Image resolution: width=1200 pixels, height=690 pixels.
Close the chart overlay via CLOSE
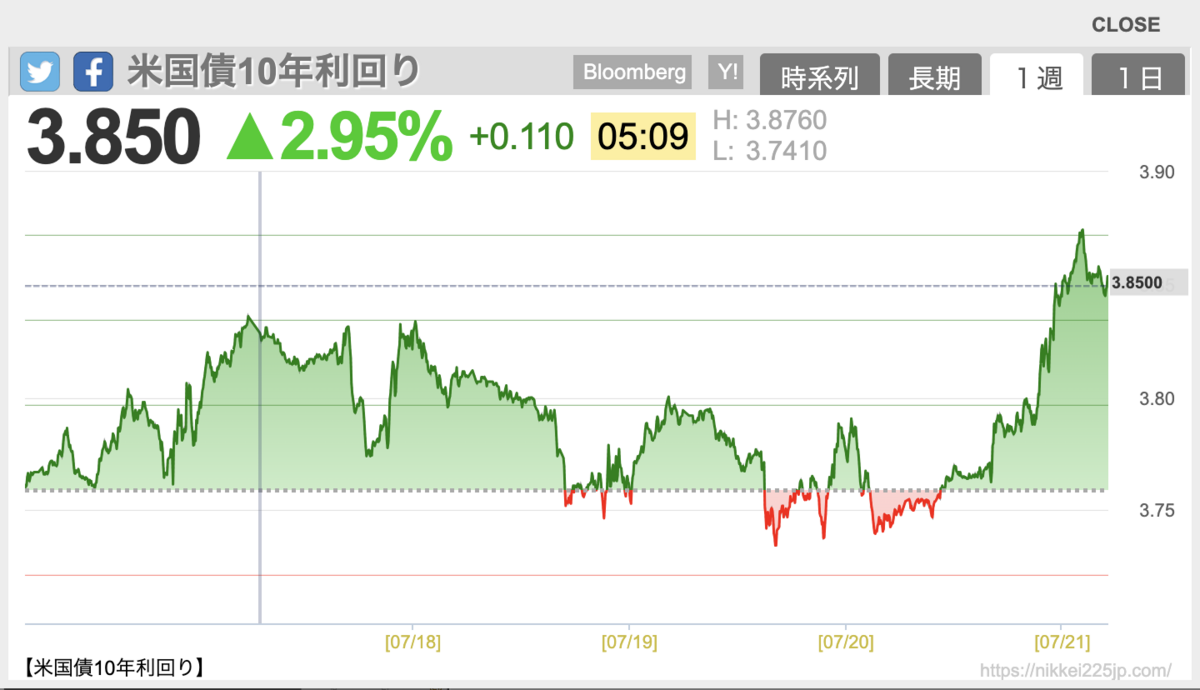[1125, 25]
